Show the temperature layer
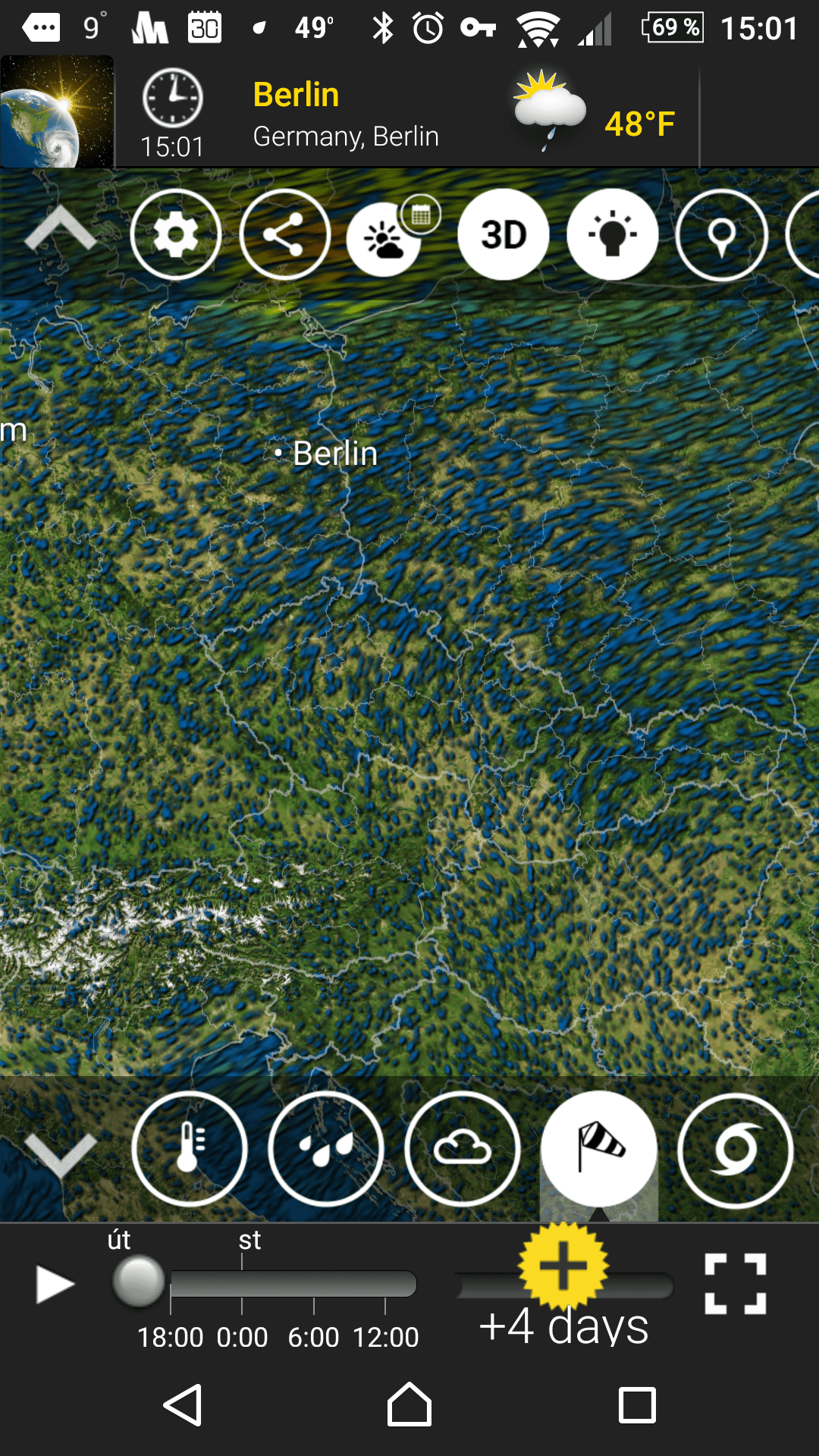Viewport: 819px width, 1456px height. [190, 1150]
